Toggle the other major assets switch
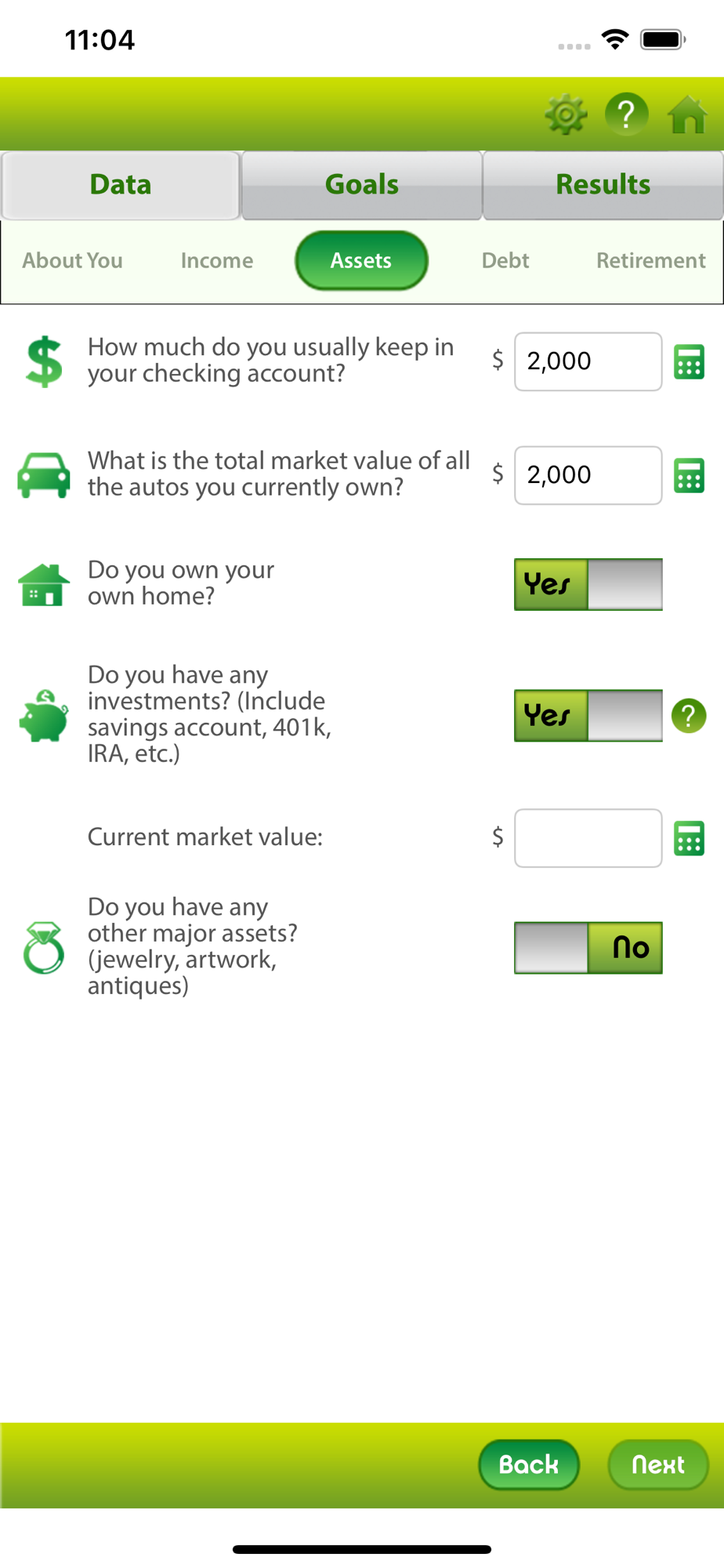Image resolution: width=724 pixels, height=1568 pixels. [x=588, y=948]
